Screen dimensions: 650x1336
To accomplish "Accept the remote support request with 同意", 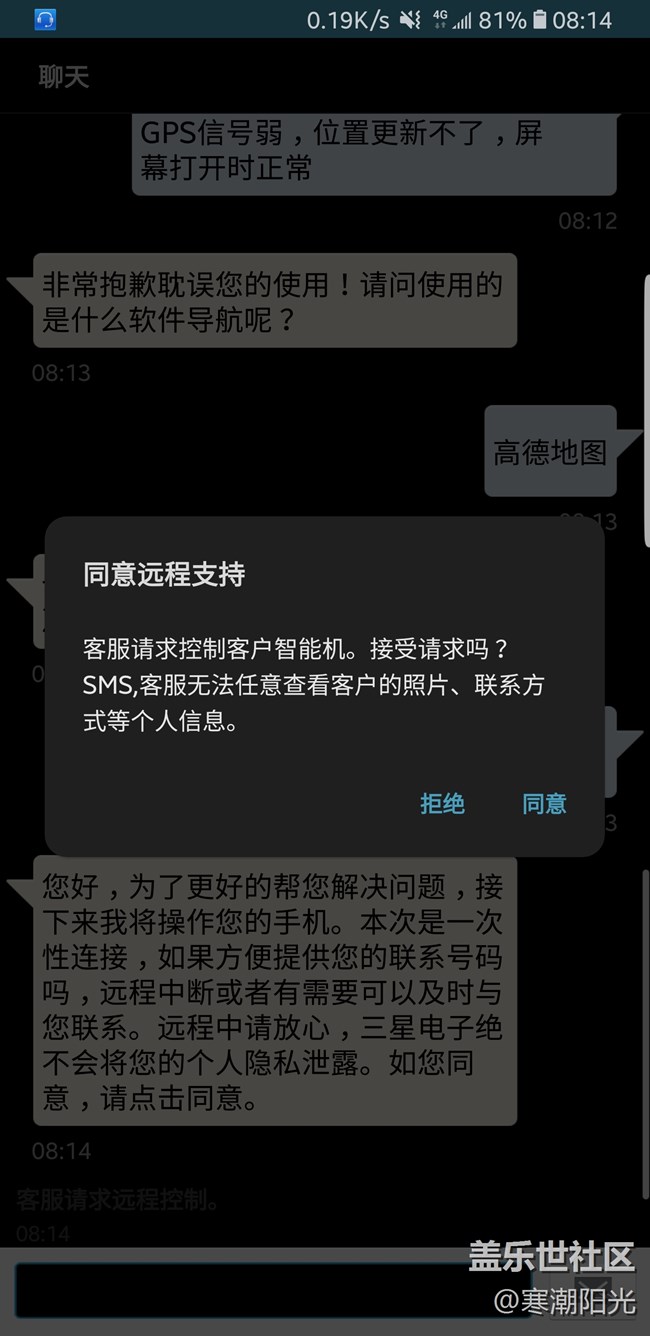I will [x=544, y=803].
